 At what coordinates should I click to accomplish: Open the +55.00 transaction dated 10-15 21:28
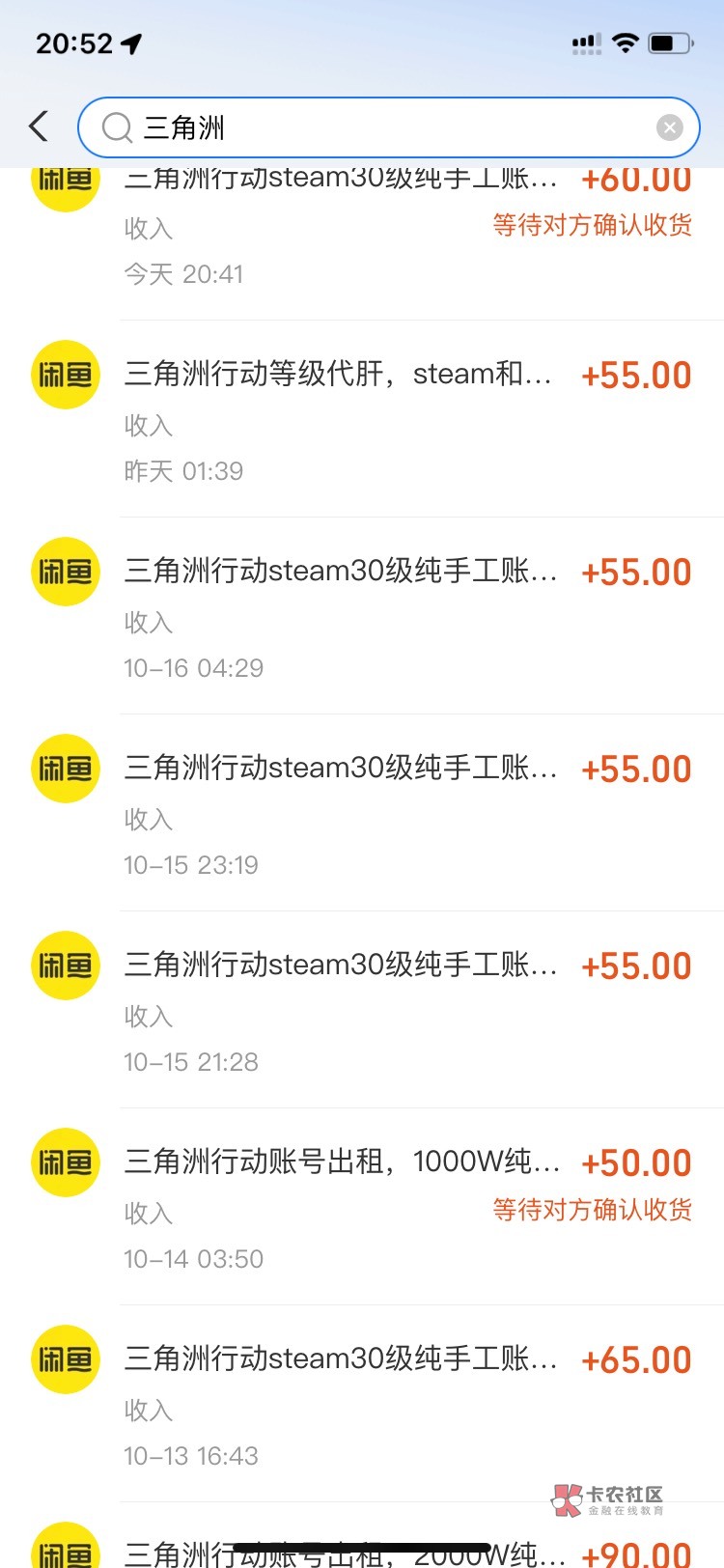point(362,1010)
